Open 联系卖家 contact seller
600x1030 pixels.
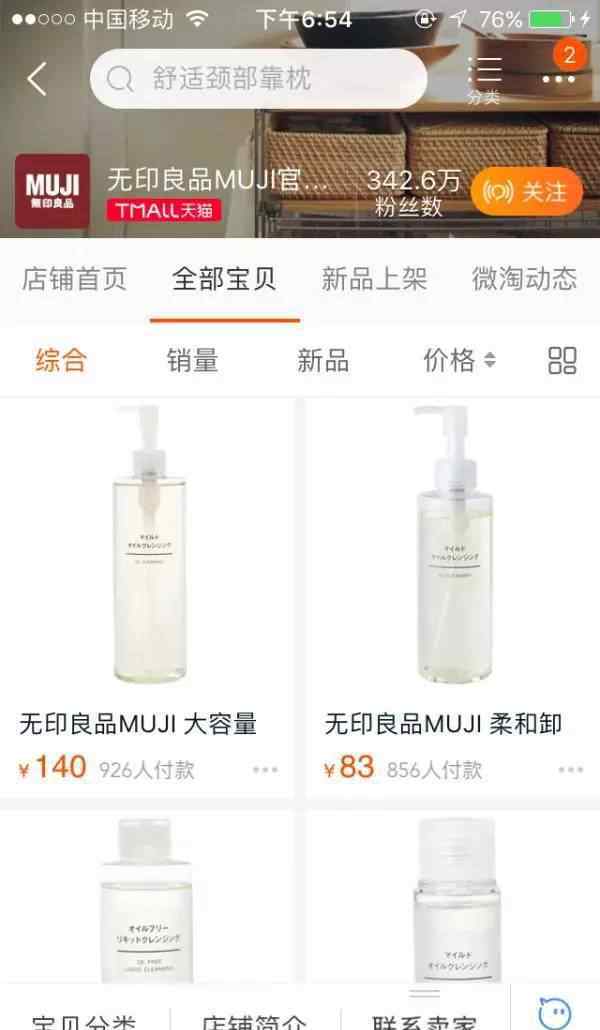coord(425,1021)
